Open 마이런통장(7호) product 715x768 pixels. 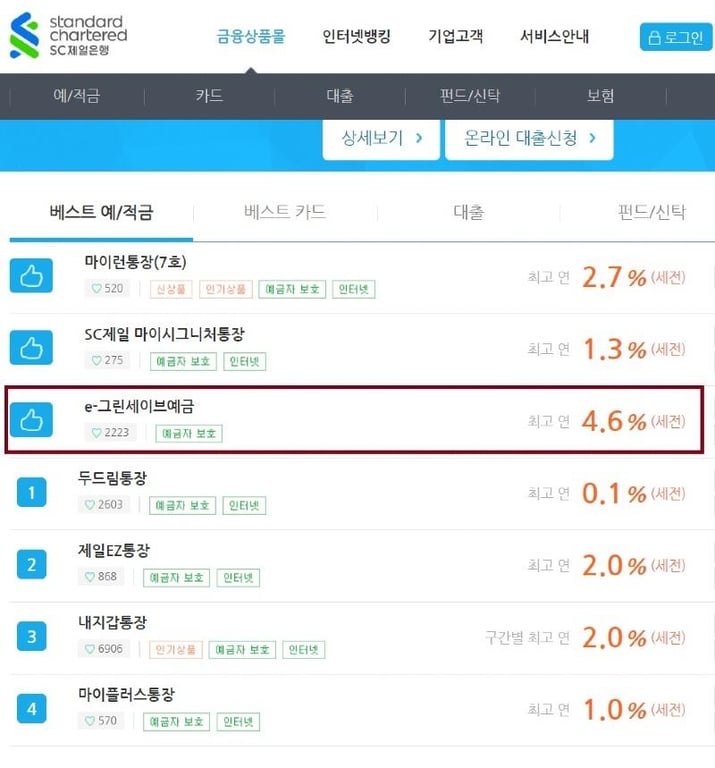135,262
